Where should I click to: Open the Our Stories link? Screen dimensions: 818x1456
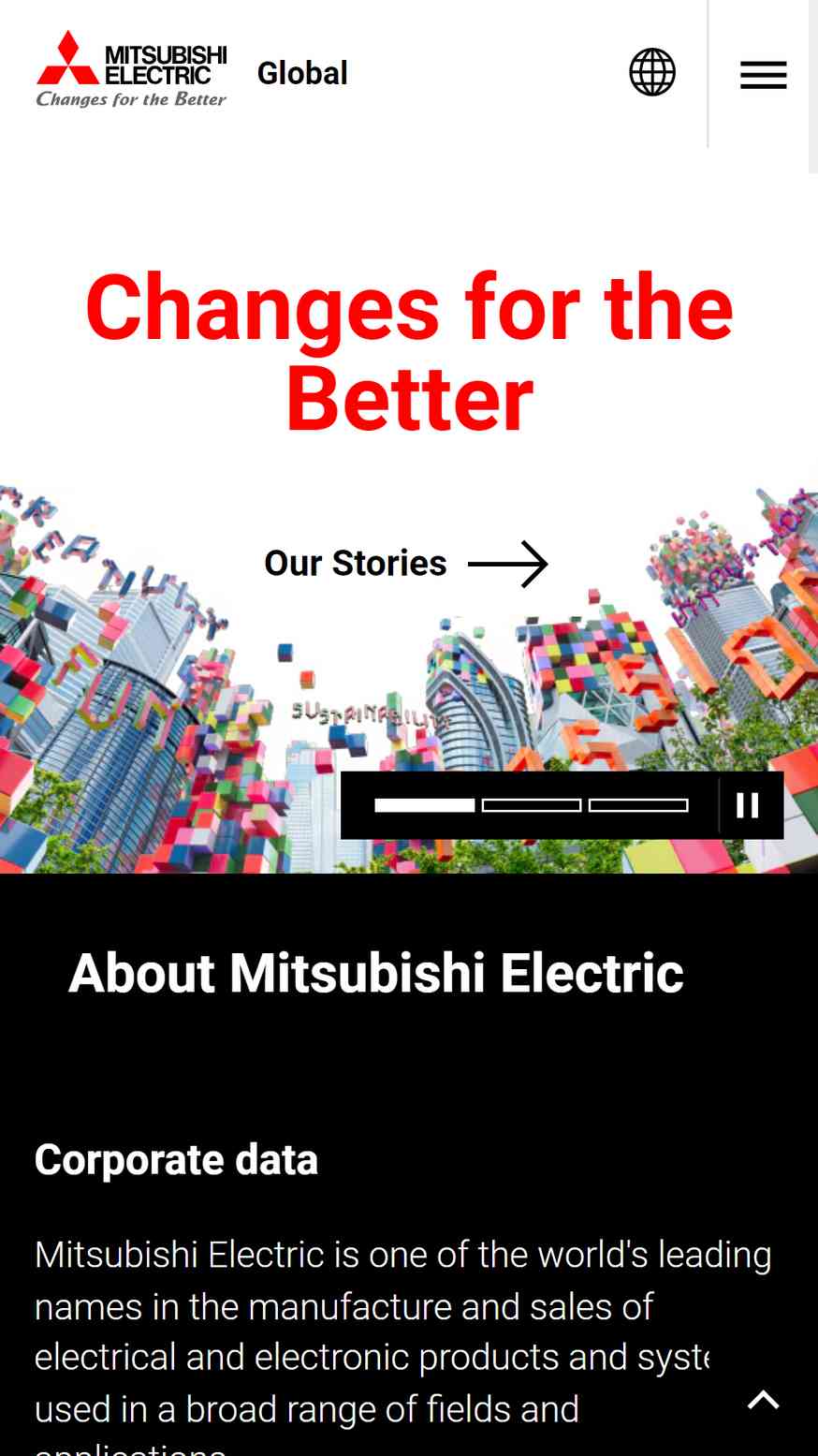point(405,564)
